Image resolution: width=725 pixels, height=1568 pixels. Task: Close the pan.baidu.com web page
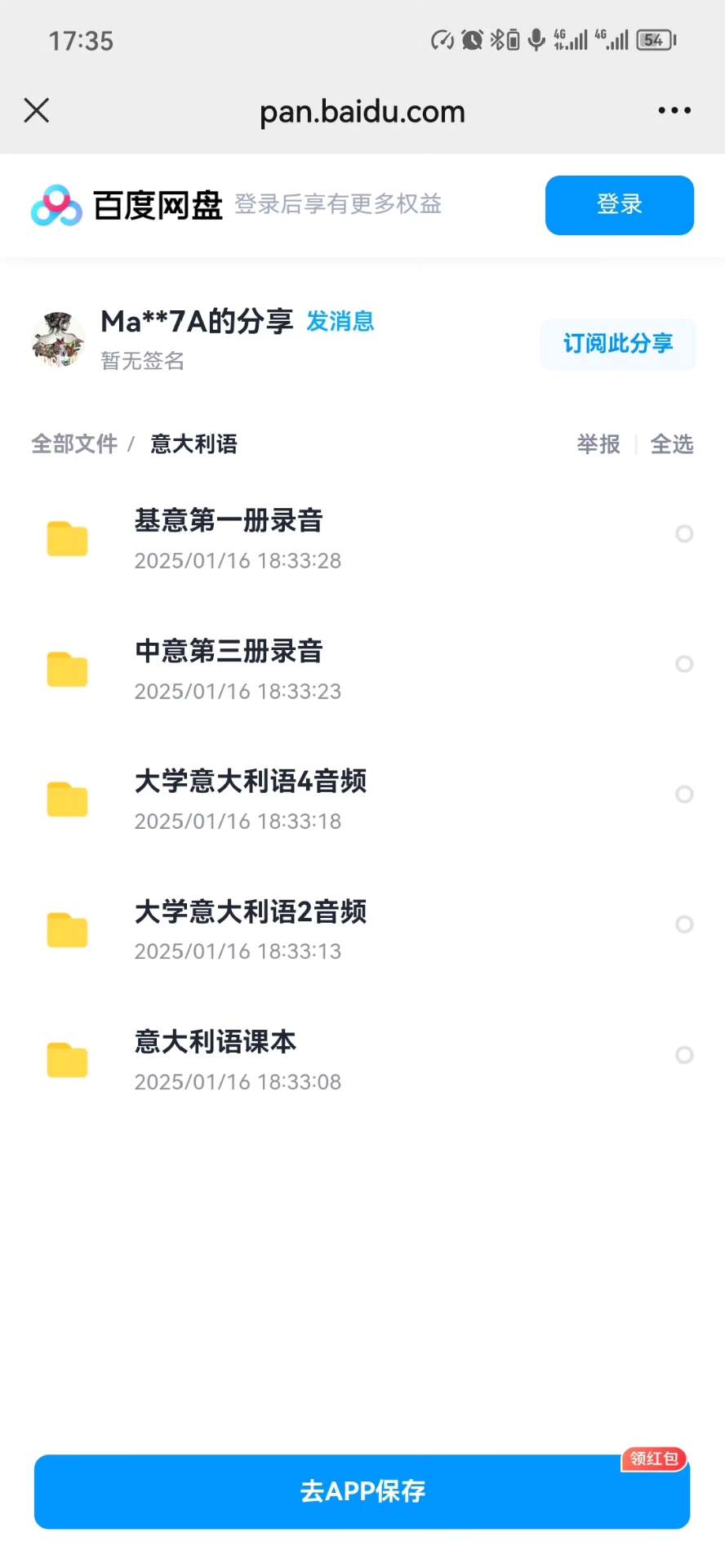coord(37,110)
